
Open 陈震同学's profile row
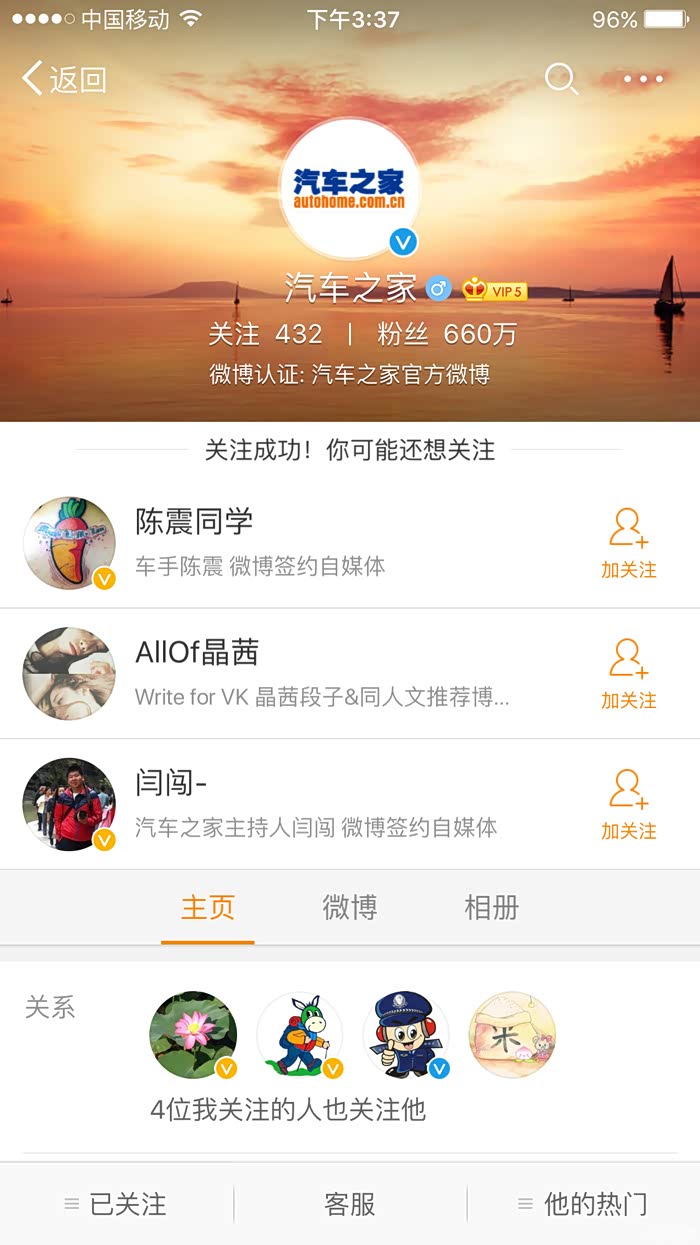300,543
